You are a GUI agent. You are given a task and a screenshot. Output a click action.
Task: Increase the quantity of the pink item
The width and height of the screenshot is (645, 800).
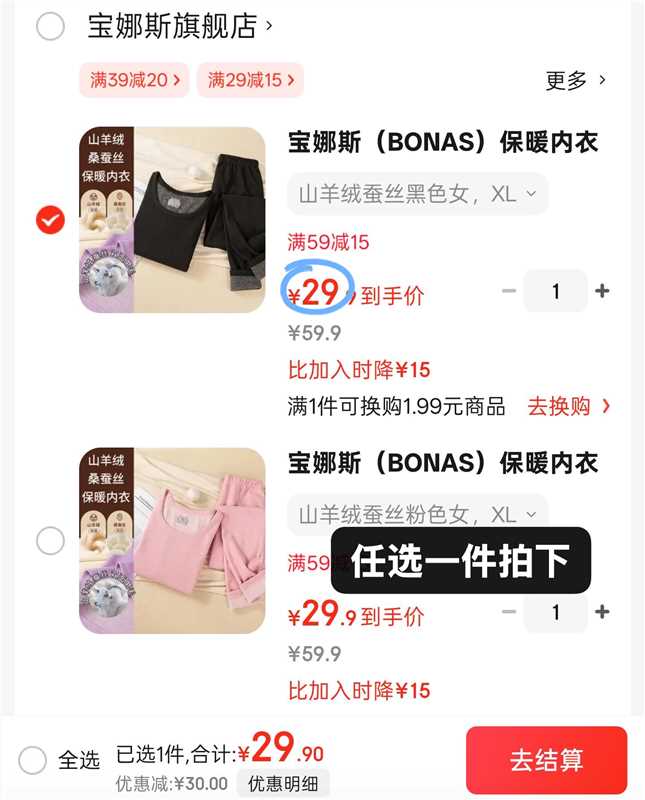(602, 612)
